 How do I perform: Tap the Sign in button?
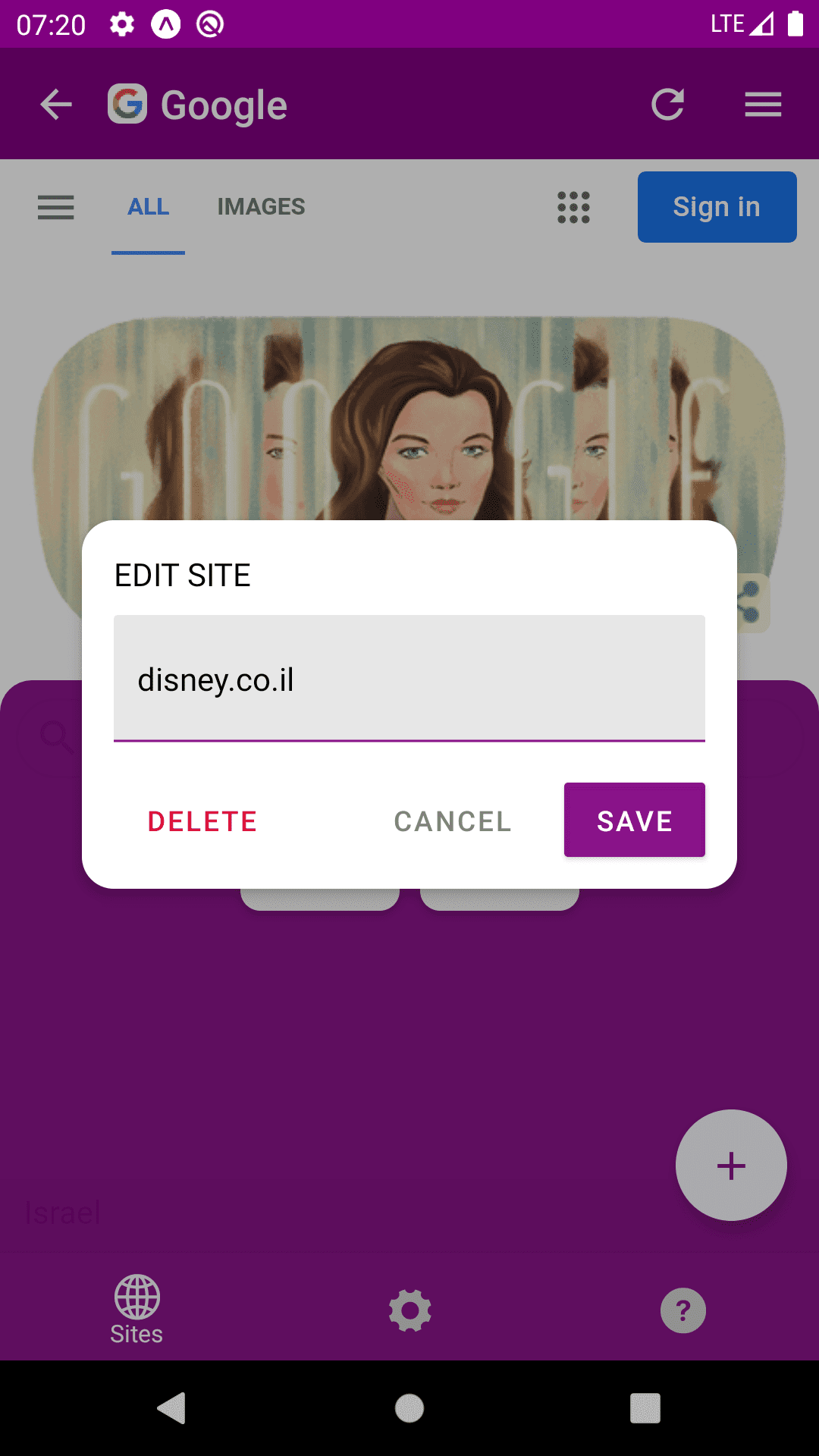716,206
